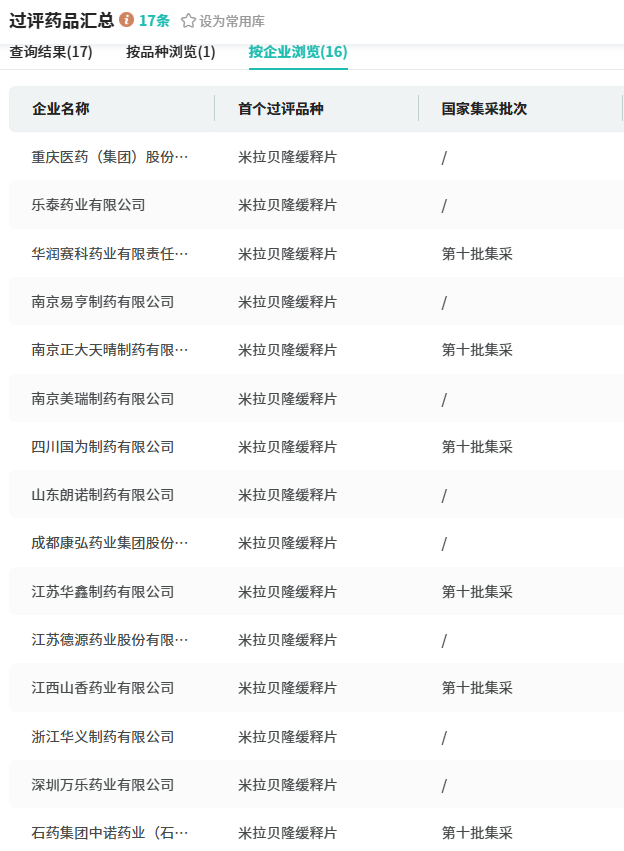Viewport: 624px width, 851px height.
Task: Open the row for 江苏德源药业股份
Action: coord(110,640)
